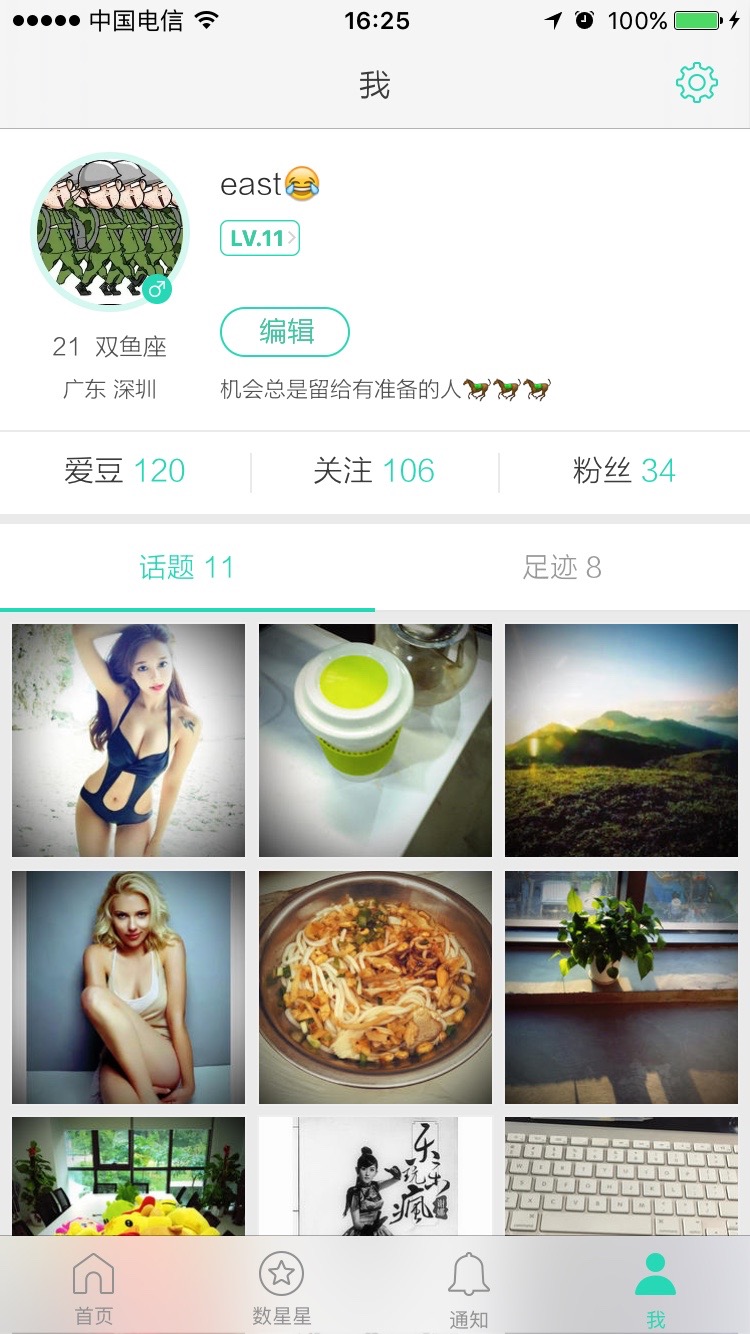Open the potted plant photo post

(621, 987)
